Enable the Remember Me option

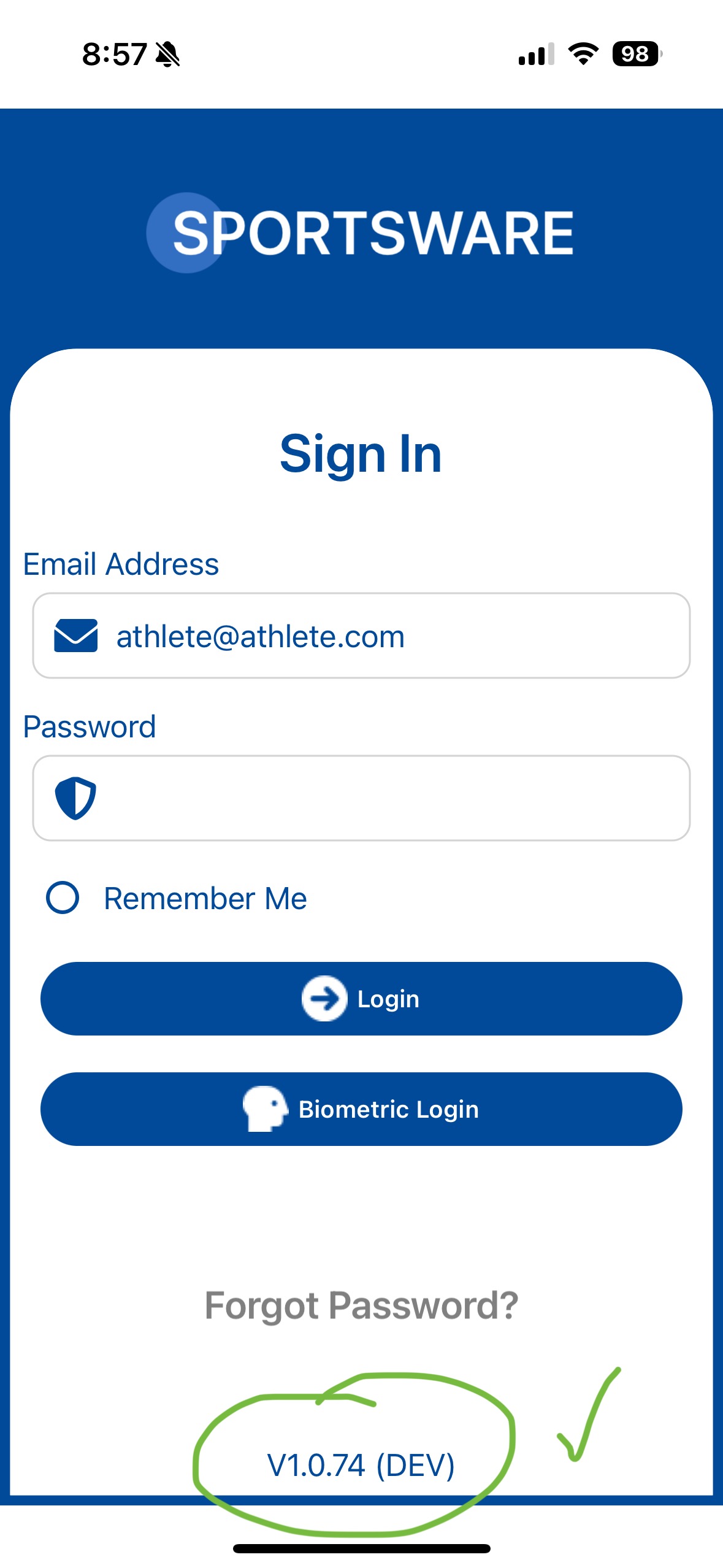pos(63,898)
